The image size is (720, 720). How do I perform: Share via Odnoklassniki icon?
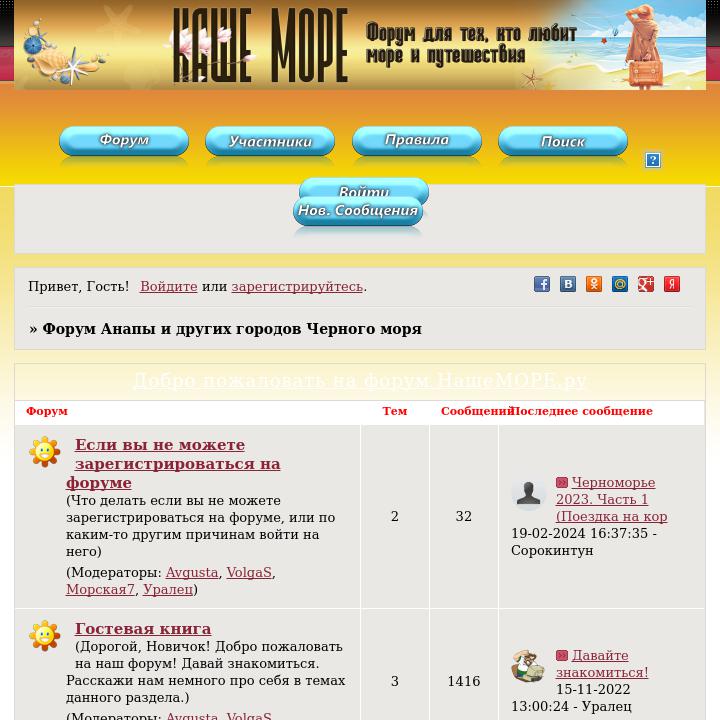point(594,285)
